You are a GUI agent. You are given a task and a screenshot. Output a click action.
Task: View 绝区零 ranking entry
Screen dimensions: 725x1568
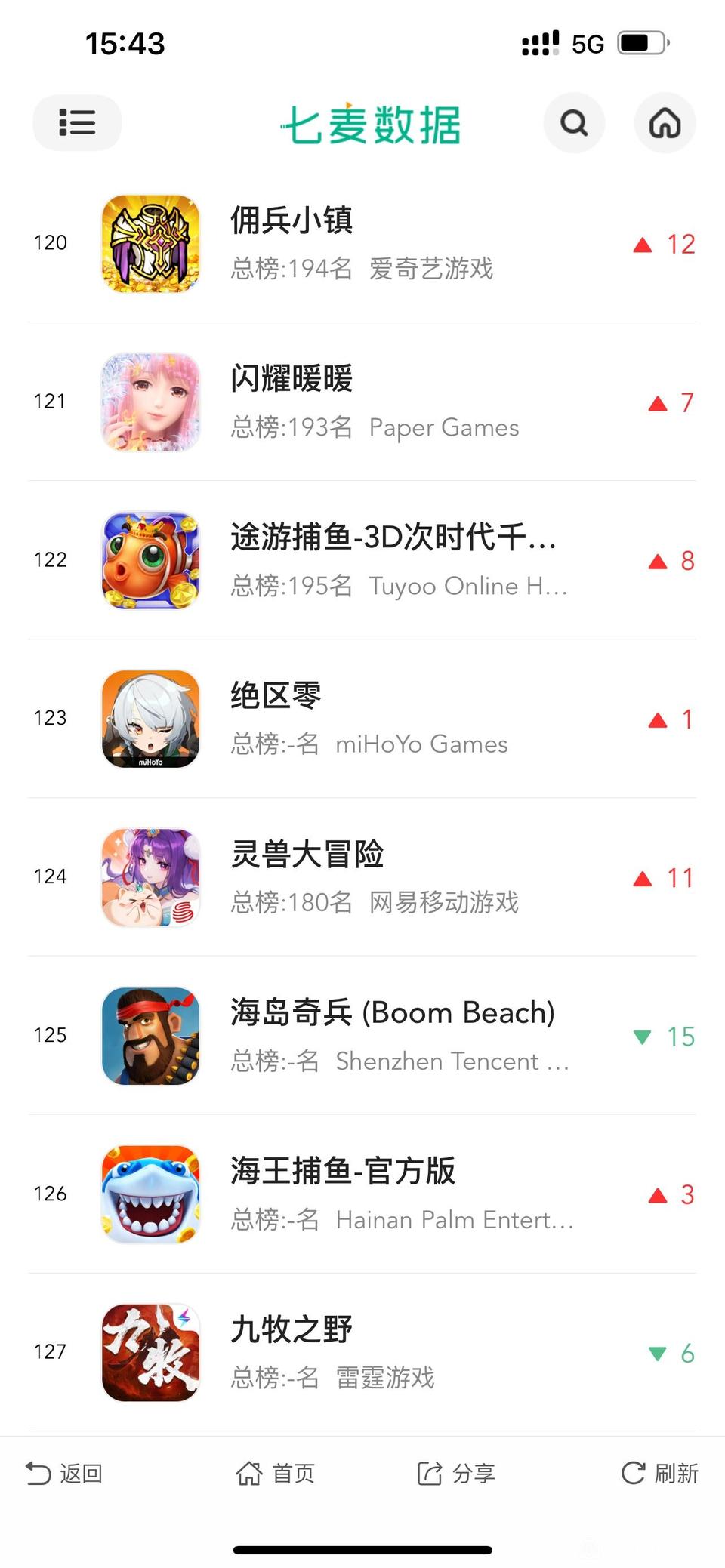coord(362,719)
